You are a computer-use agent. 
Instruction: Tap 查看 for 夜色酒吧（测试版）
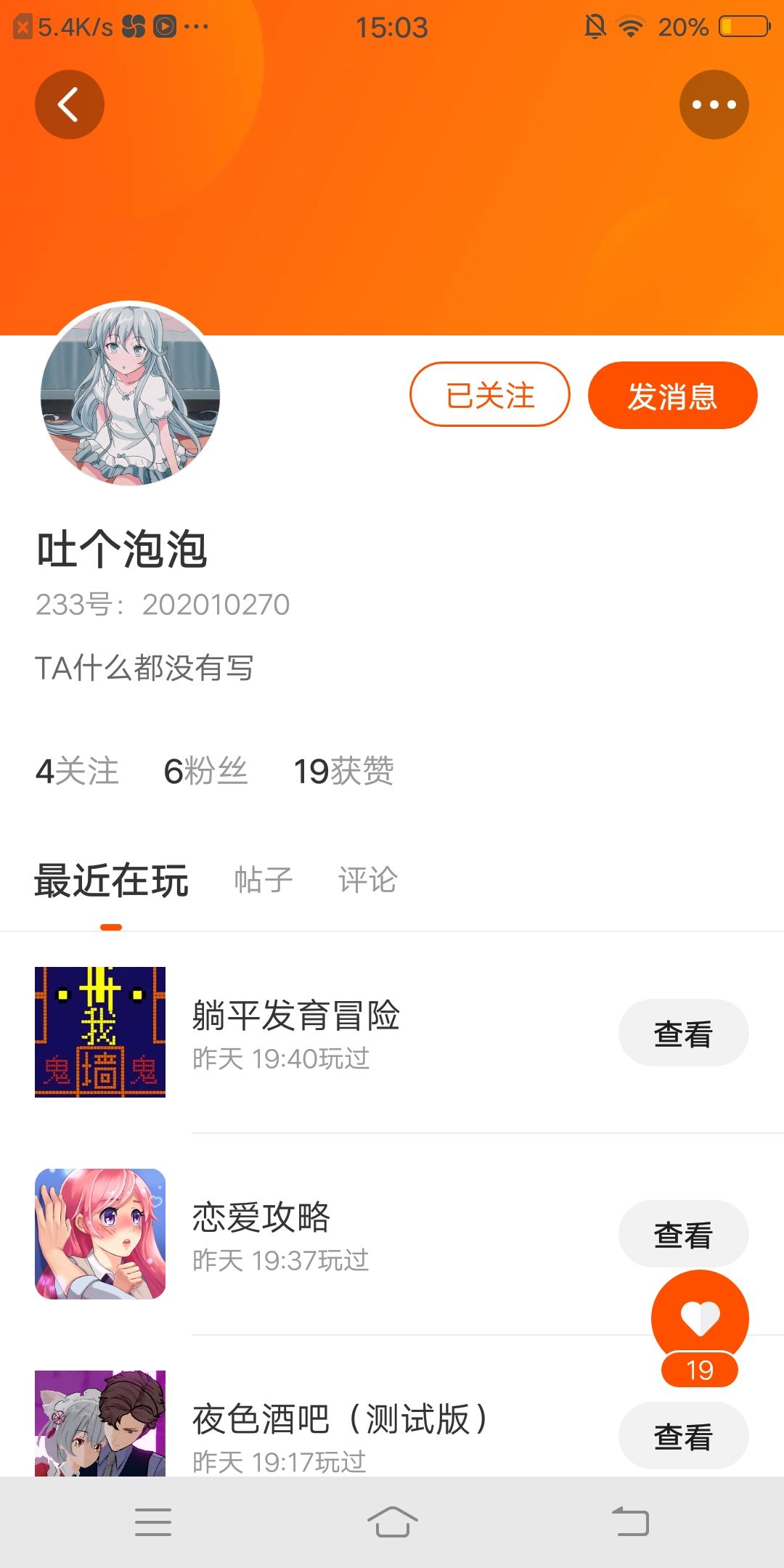(683, 1437)
